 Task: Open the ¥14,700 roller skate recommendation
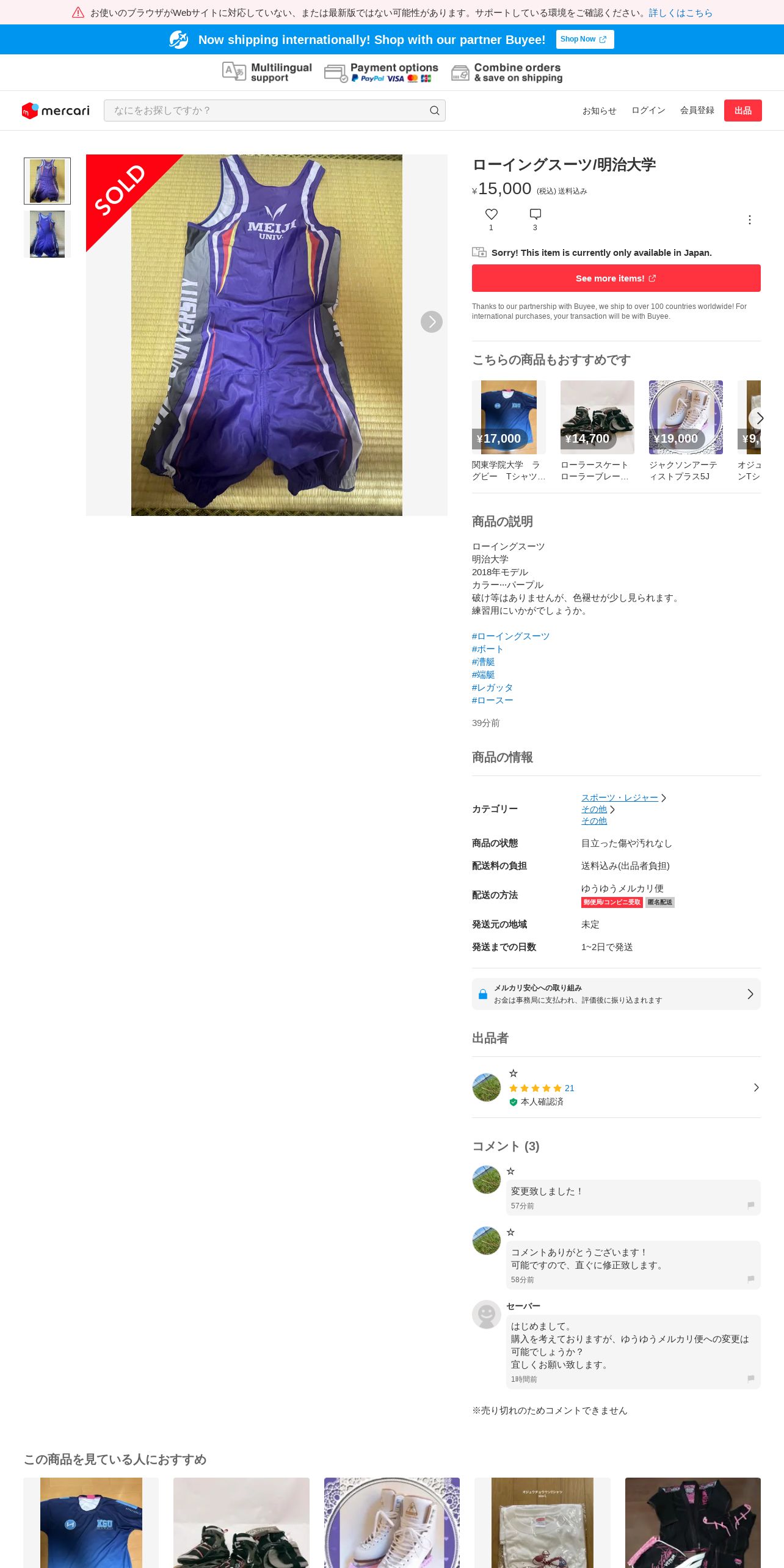tap(597, 431)
